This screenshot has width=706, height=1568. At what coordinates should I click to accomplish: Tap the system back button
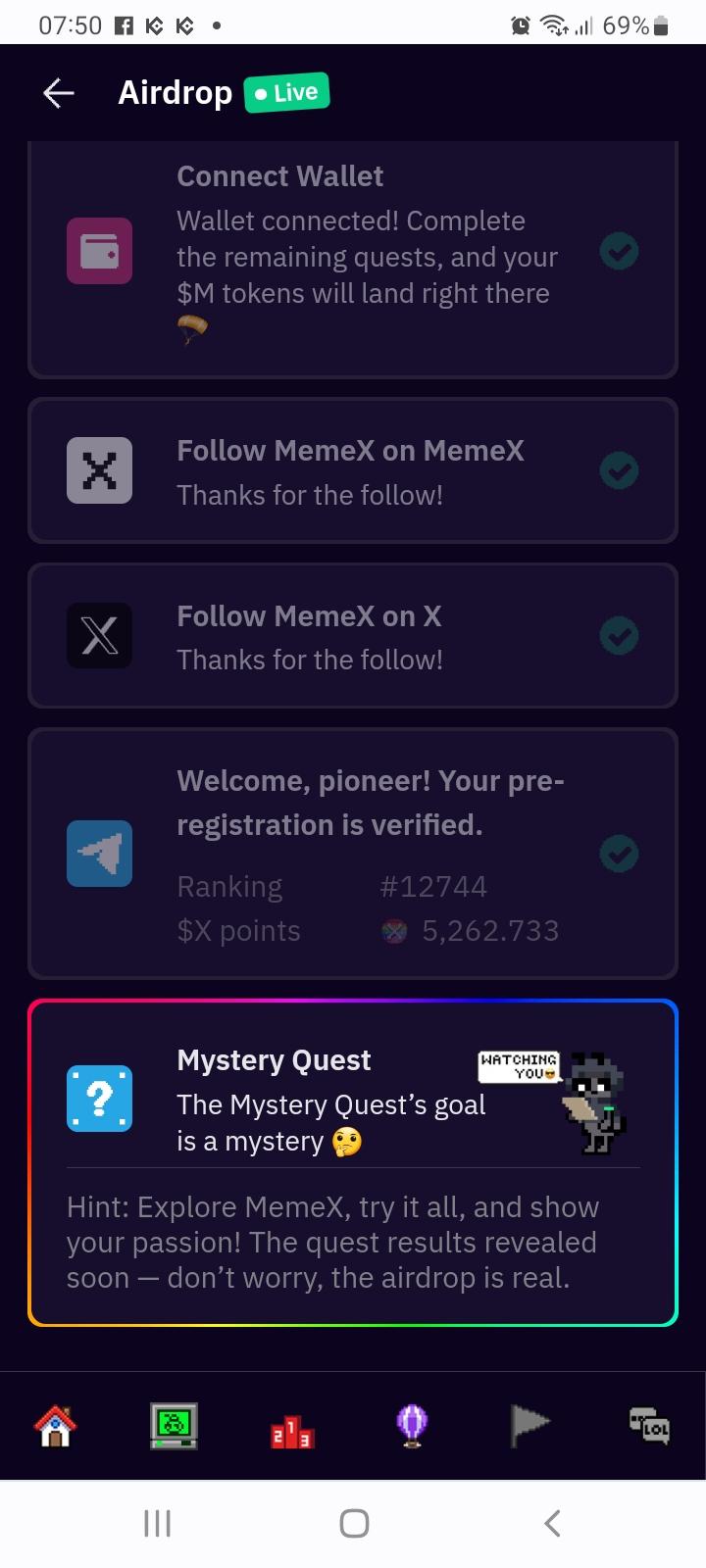tap(552, 1523)
